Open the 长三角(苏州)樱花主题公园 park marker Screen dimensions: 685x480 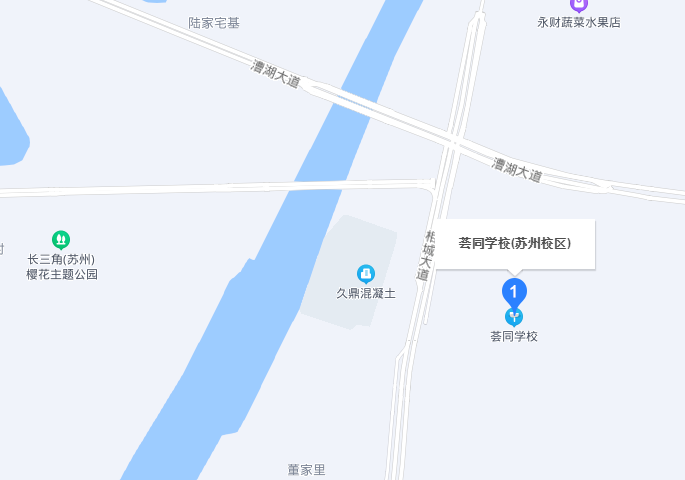(61, 240)
